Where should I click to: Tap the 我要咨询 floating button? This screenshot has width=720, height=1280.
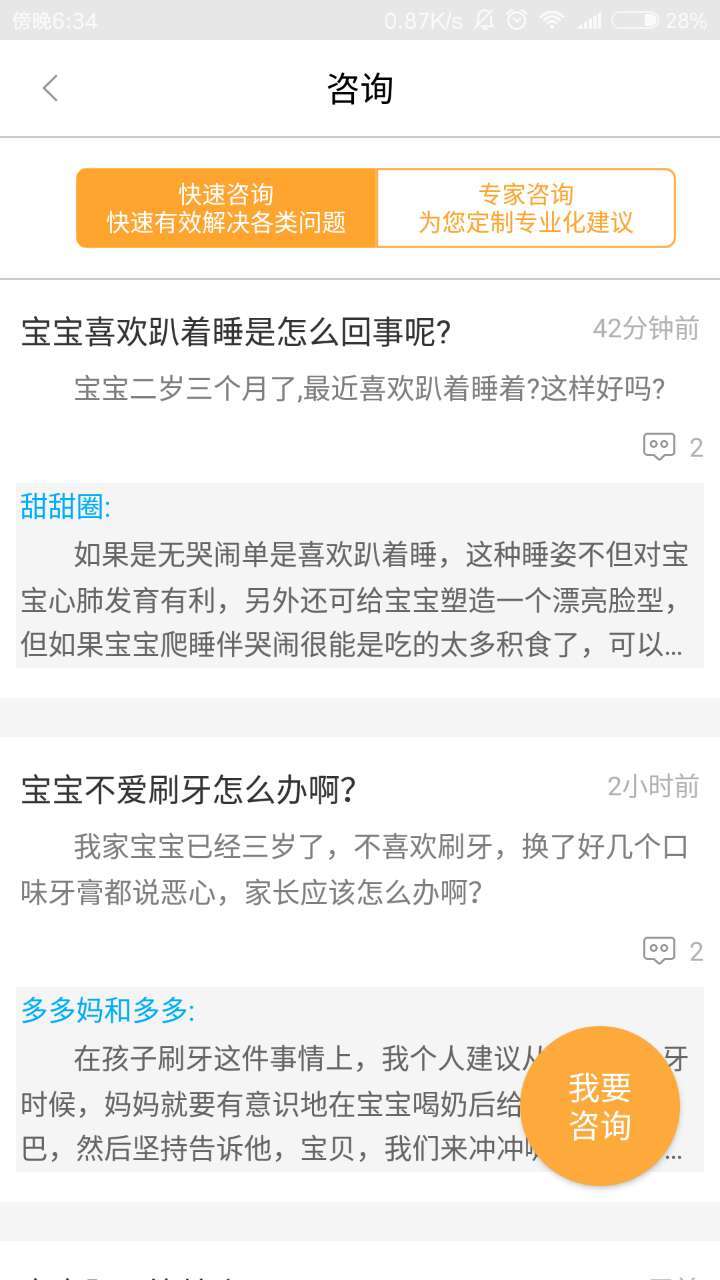600,1106
